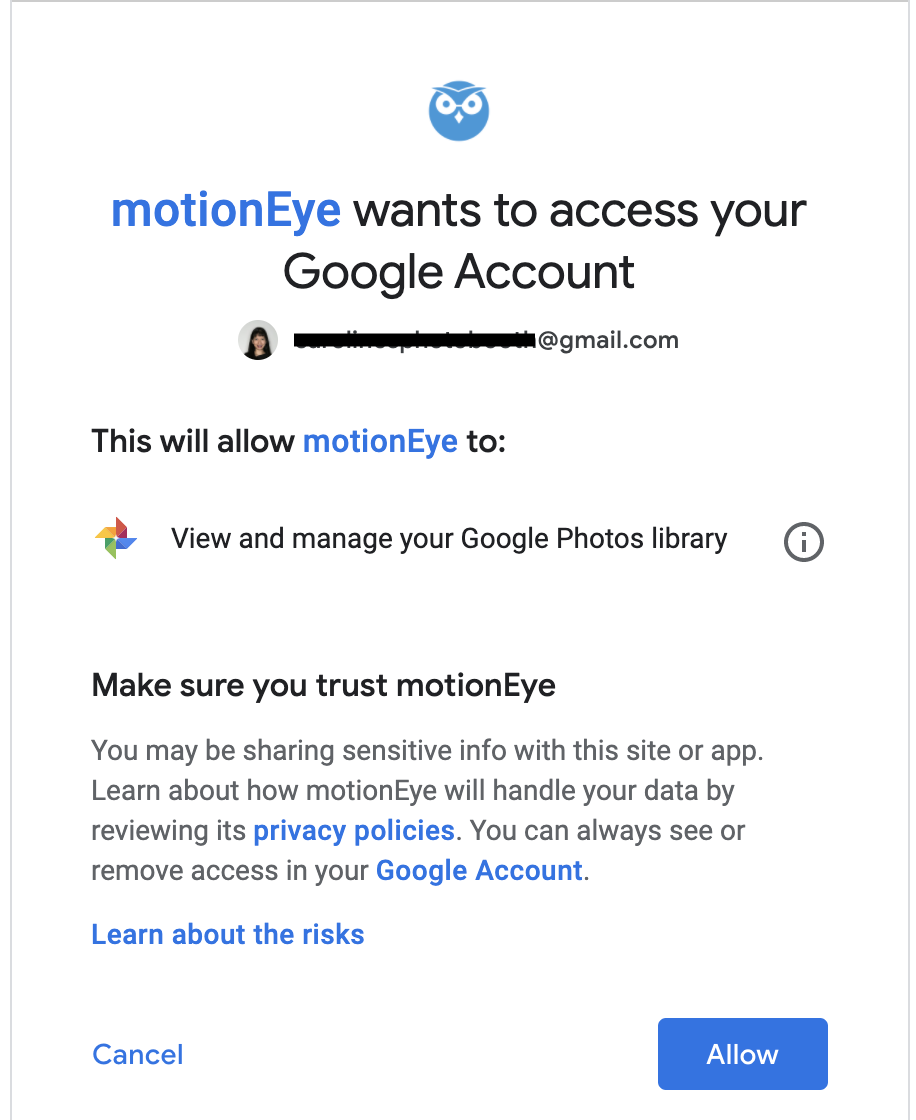This screenshot has width=916, height=1120.
Task: Open the info icon for Google Photos permission
Action: (x=803, y=542)
